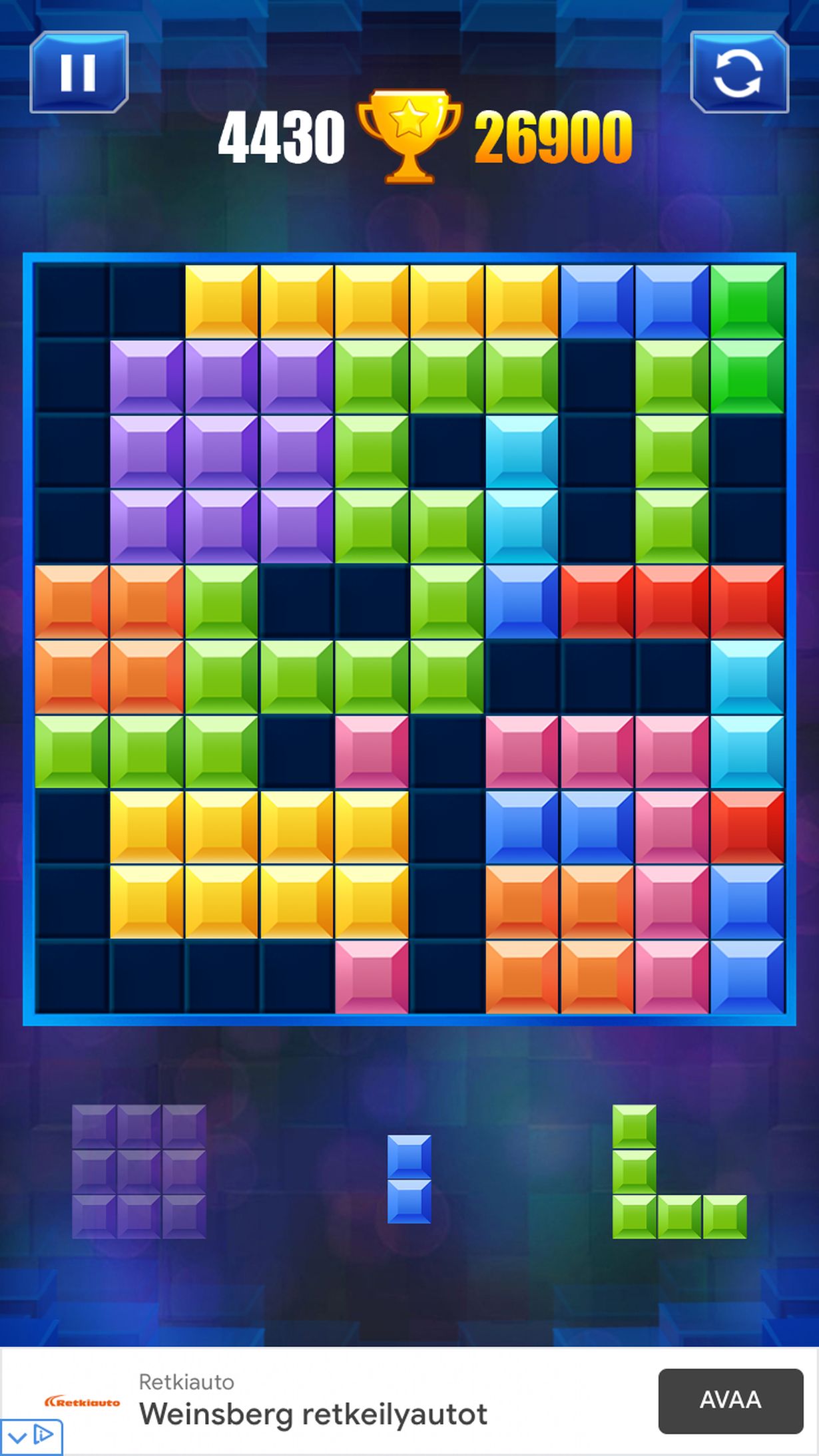Viewport: 819px width, 1456px height.
Task: Select the purple 3x3 square piece
Action: [138, 1171]
